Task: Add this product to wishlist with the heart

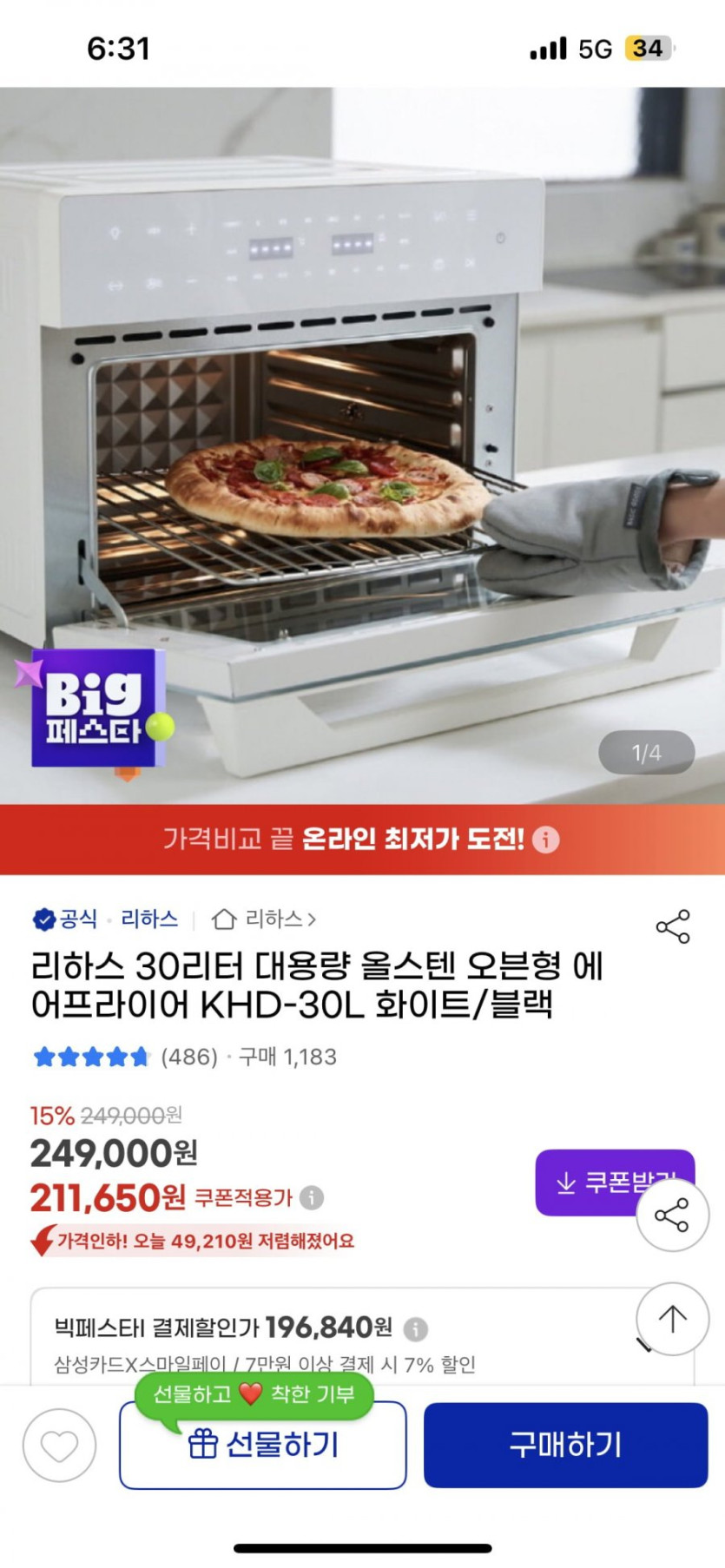Action: click(x=59, y=1446)
